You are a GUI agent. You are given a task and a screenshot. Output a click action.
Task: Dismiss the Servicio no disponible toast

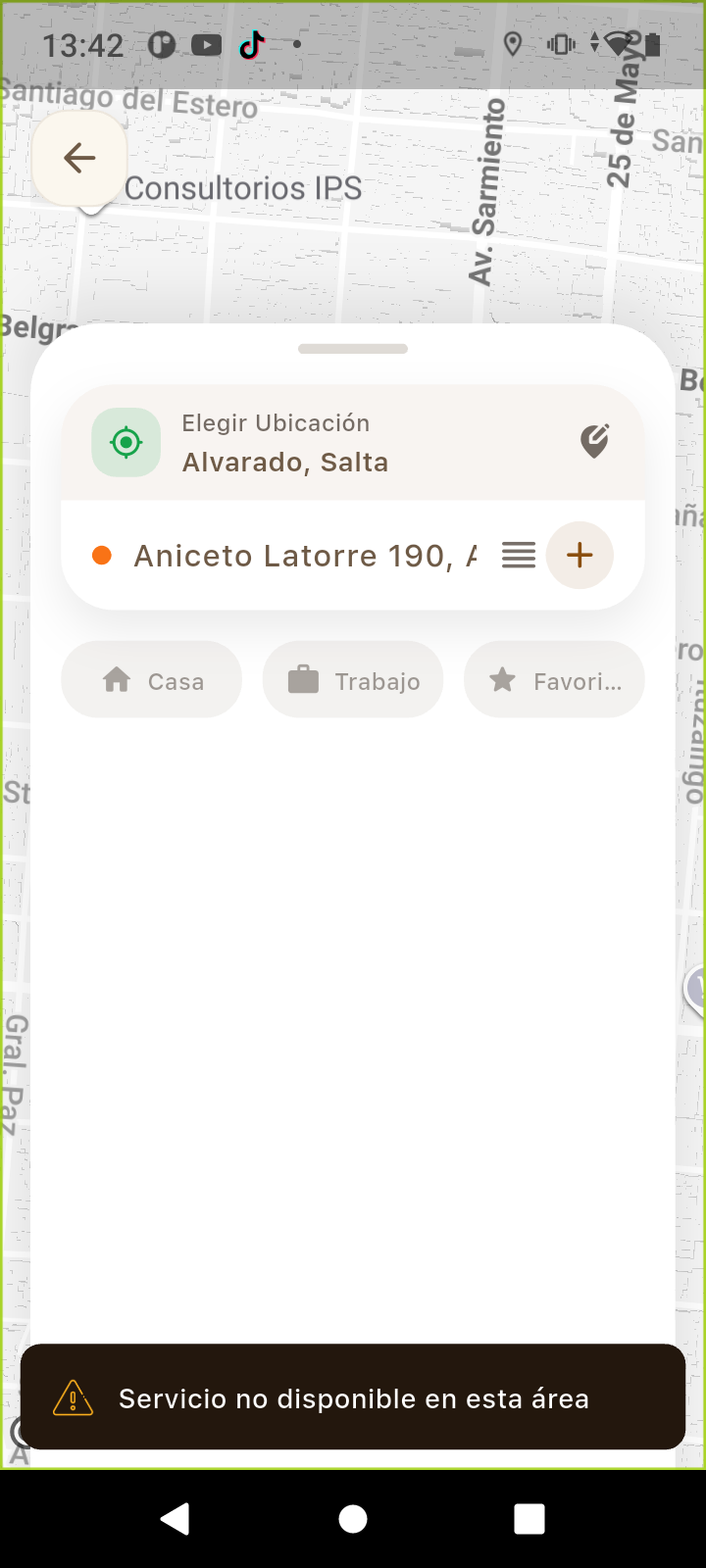[x=353, y=1397]
